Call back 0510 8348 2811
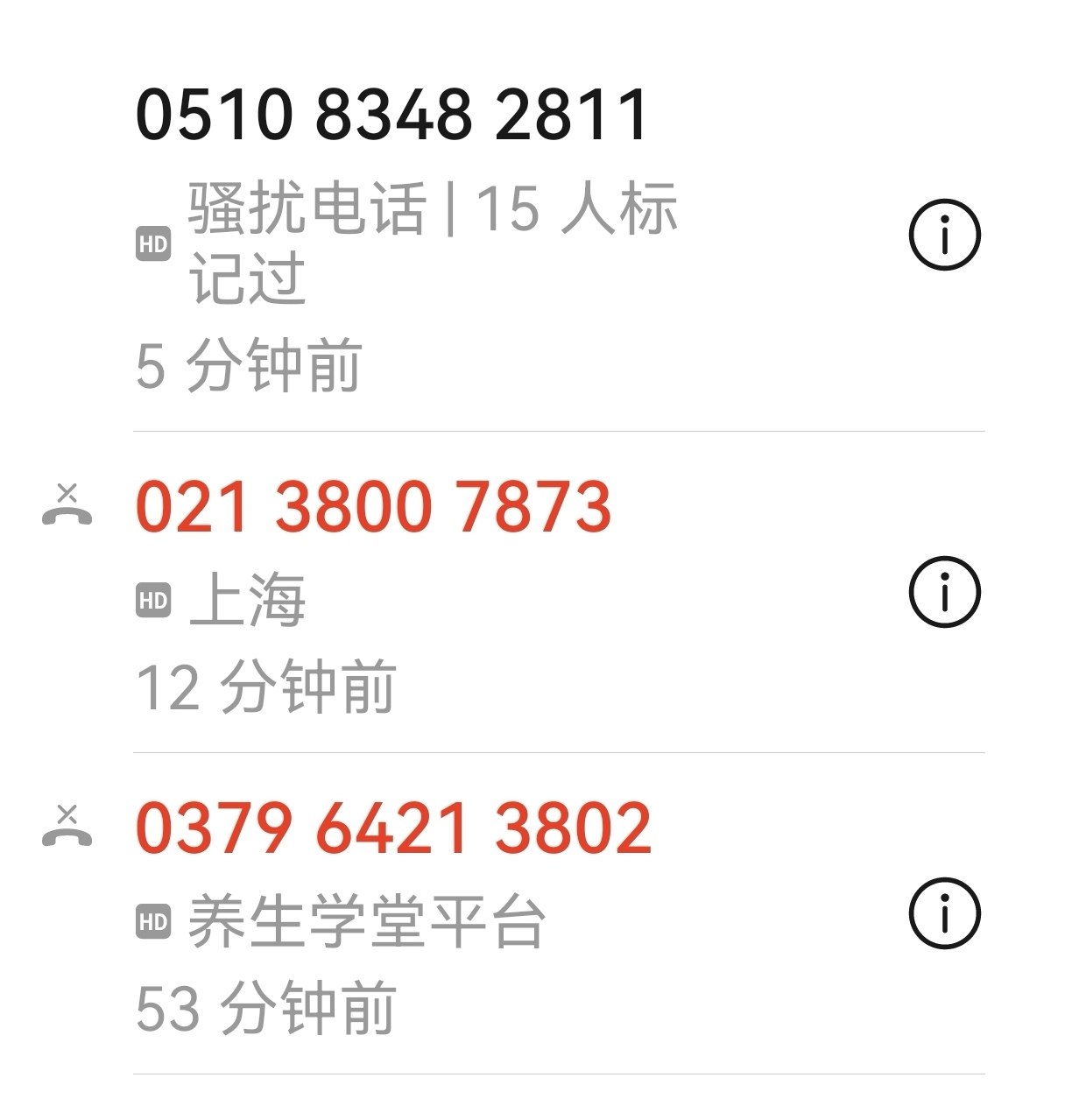Viewport: 1065px width, 1120px height. coord(391,115)
